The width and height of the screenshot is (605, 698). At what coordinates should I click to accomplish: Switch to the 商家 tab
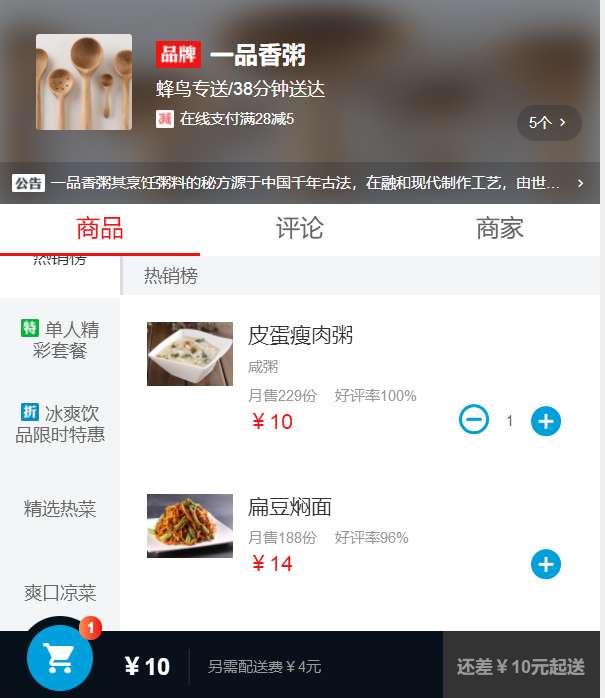(500, 228)
